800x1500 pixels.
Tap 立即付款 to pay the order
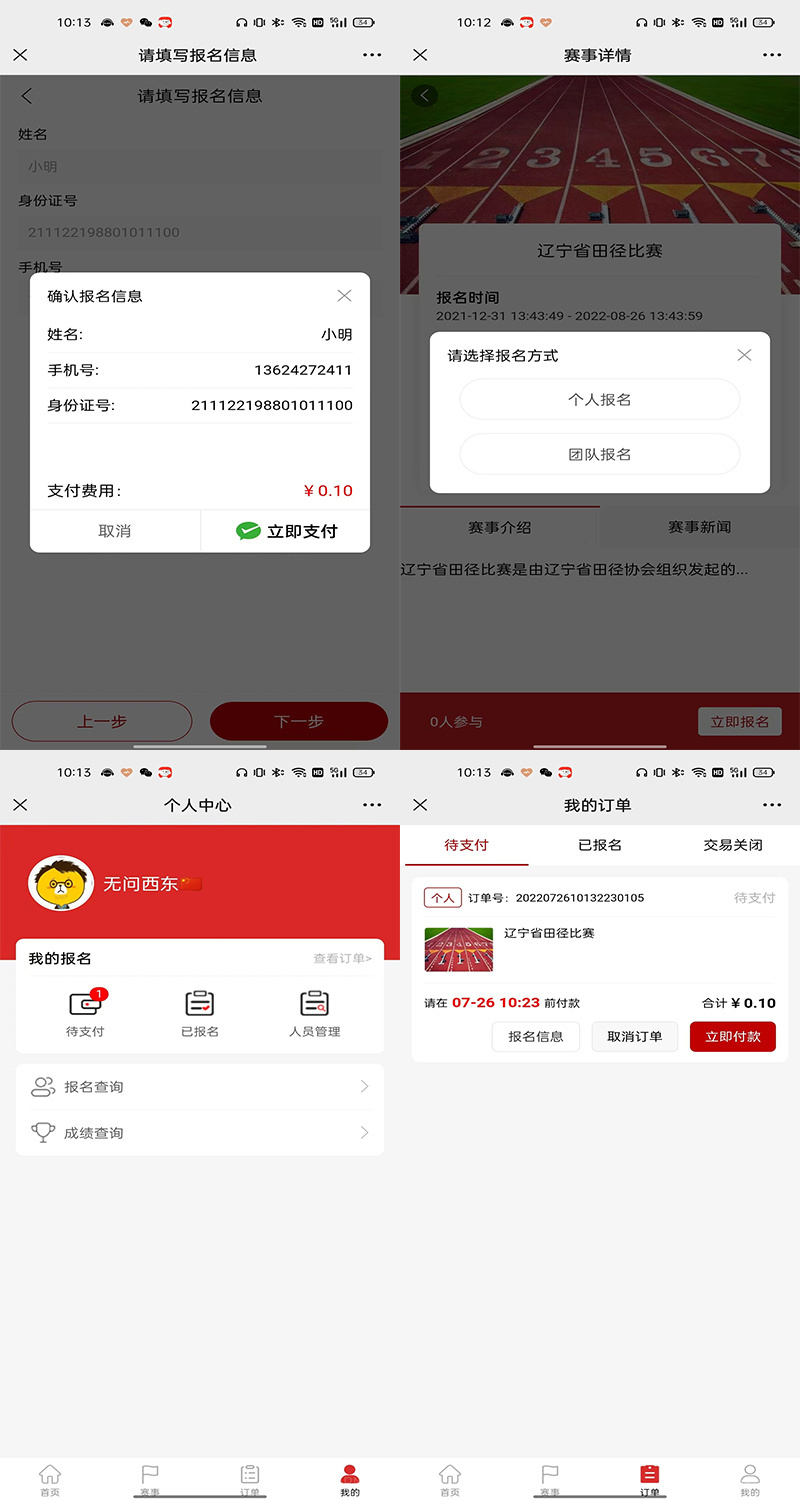click(732, 1037)
